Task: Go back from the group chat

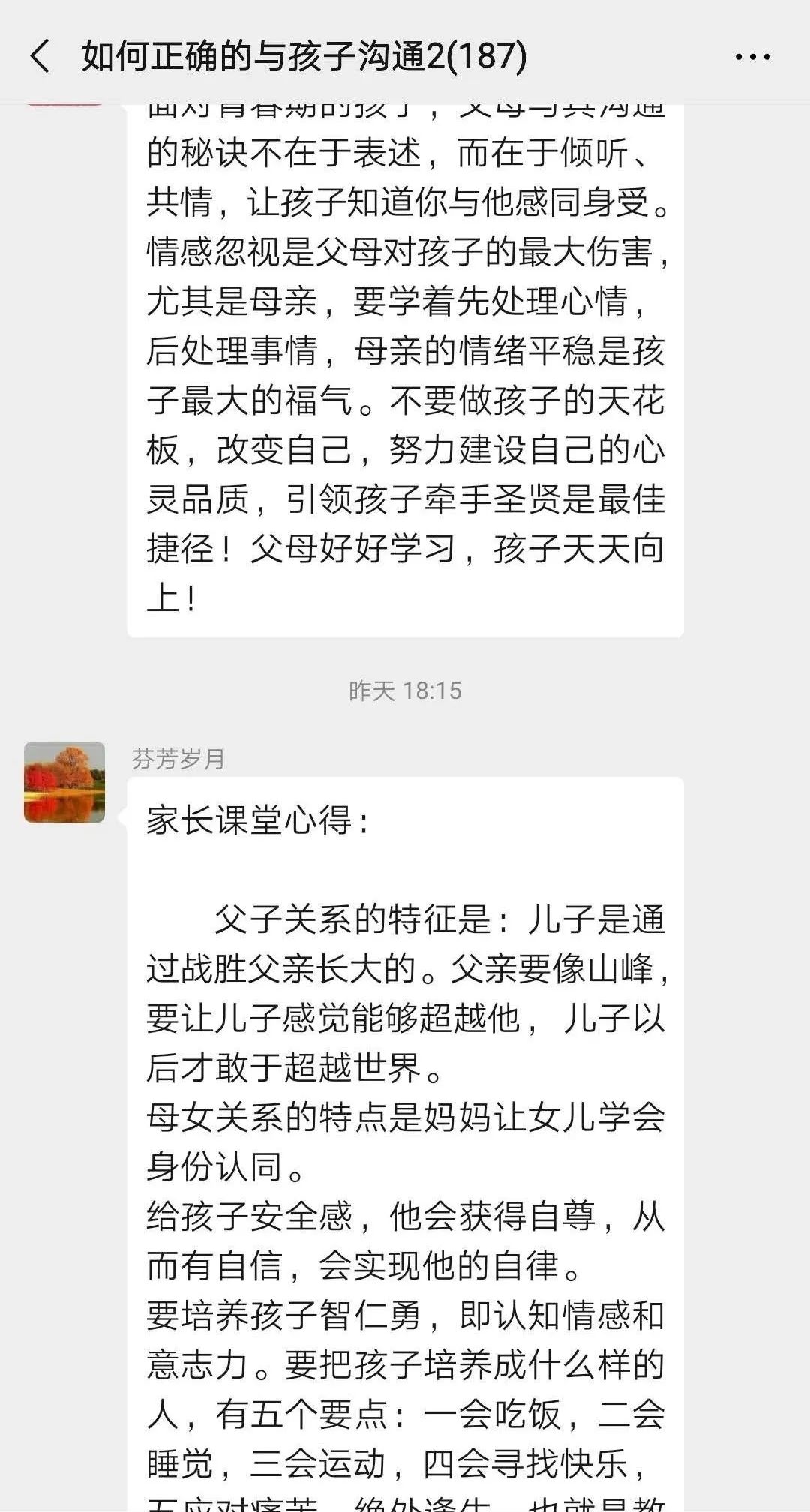Action: click(x=40, y=56)
